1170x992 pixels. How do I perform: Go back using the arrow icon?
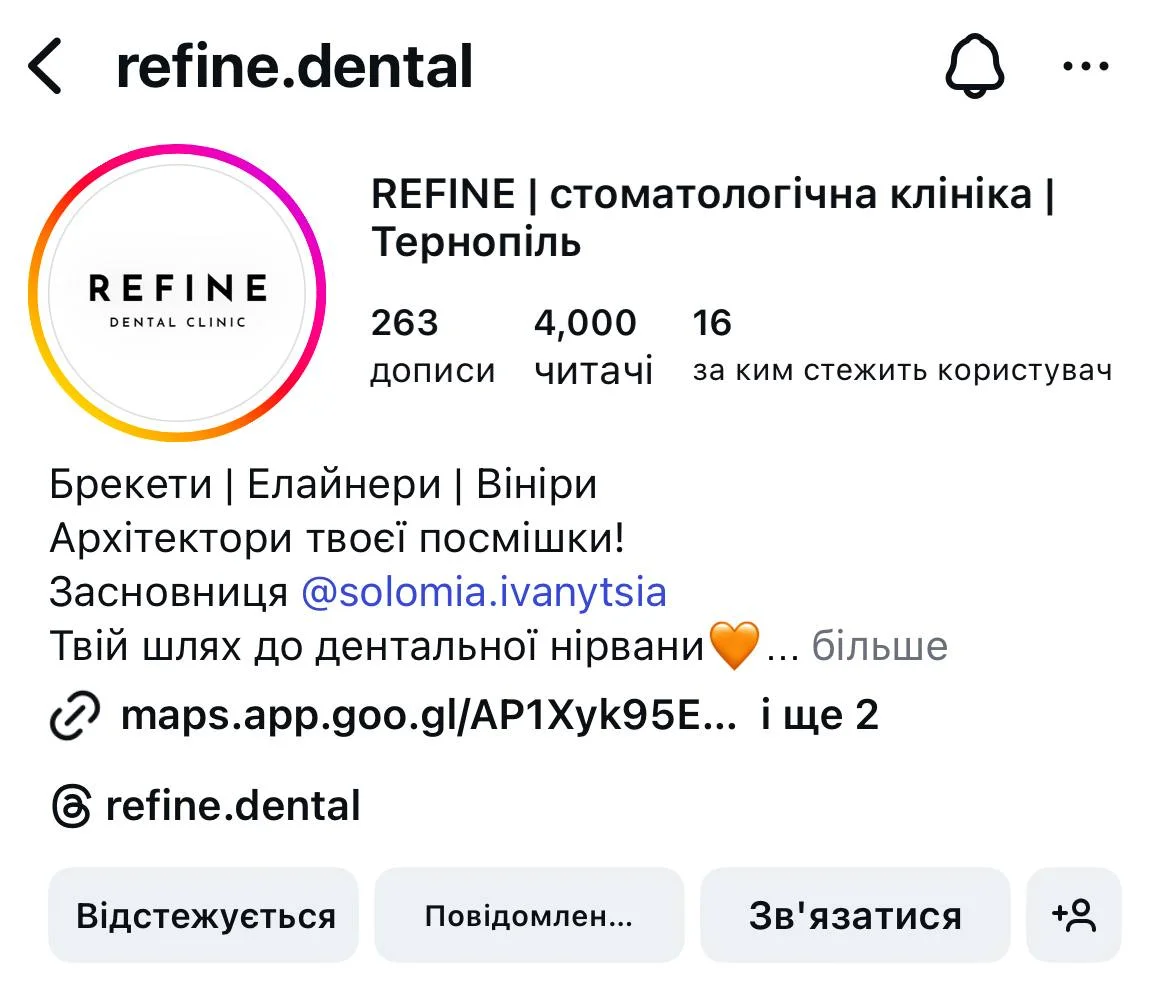click(x=45, y=67)
